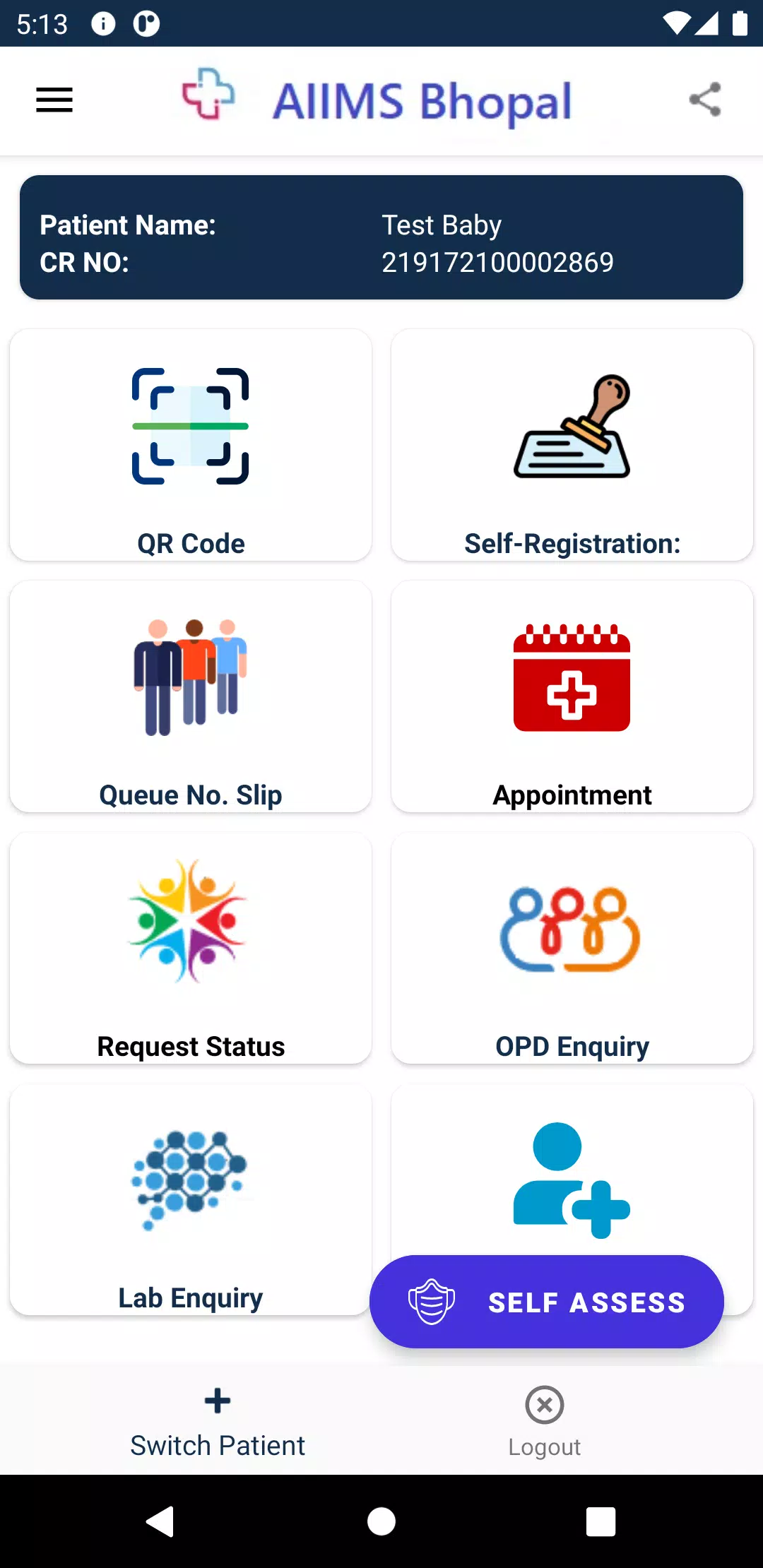Check Request Status
Screen dimensions: 763x1568
click(x=191, y=948)
